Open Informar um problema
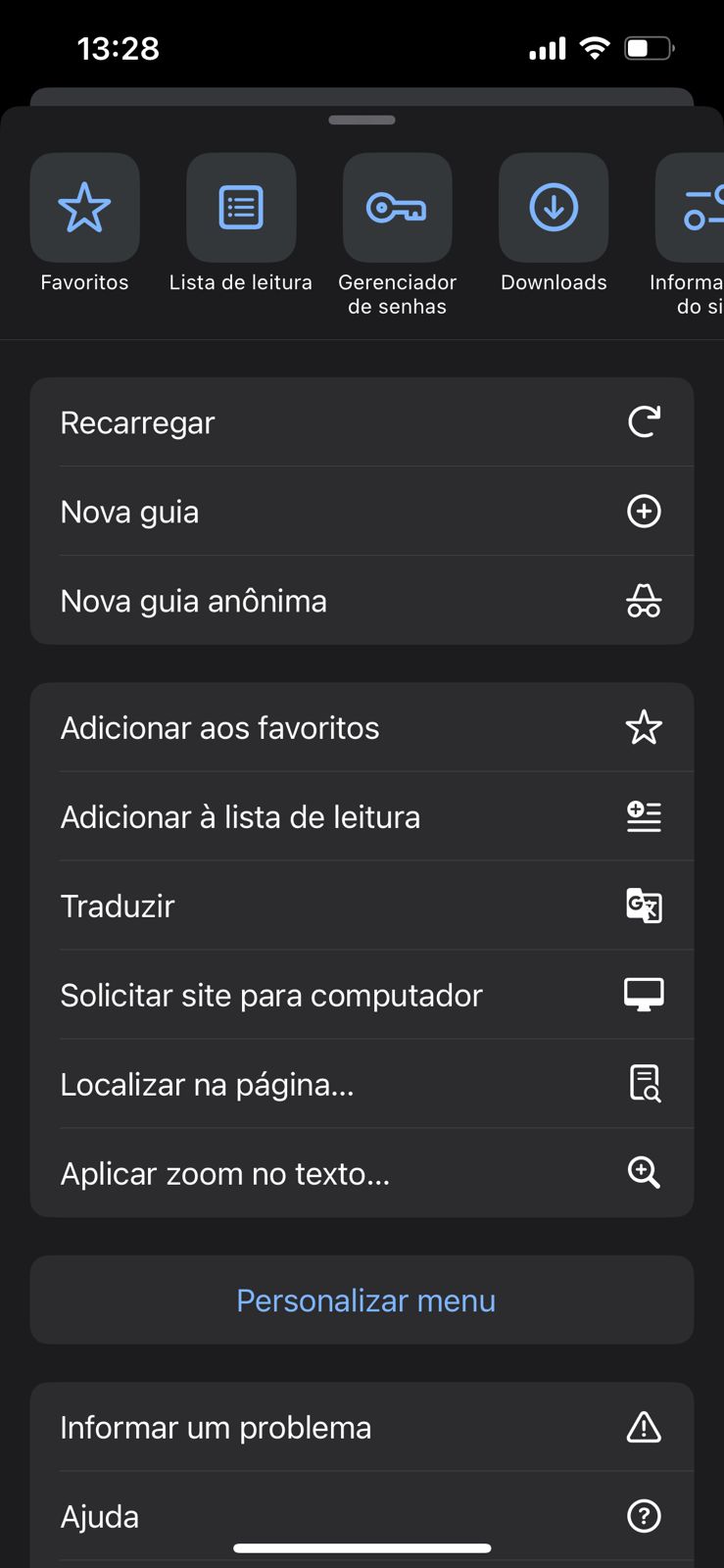 pyautogui.click(x=362, y=1428)
